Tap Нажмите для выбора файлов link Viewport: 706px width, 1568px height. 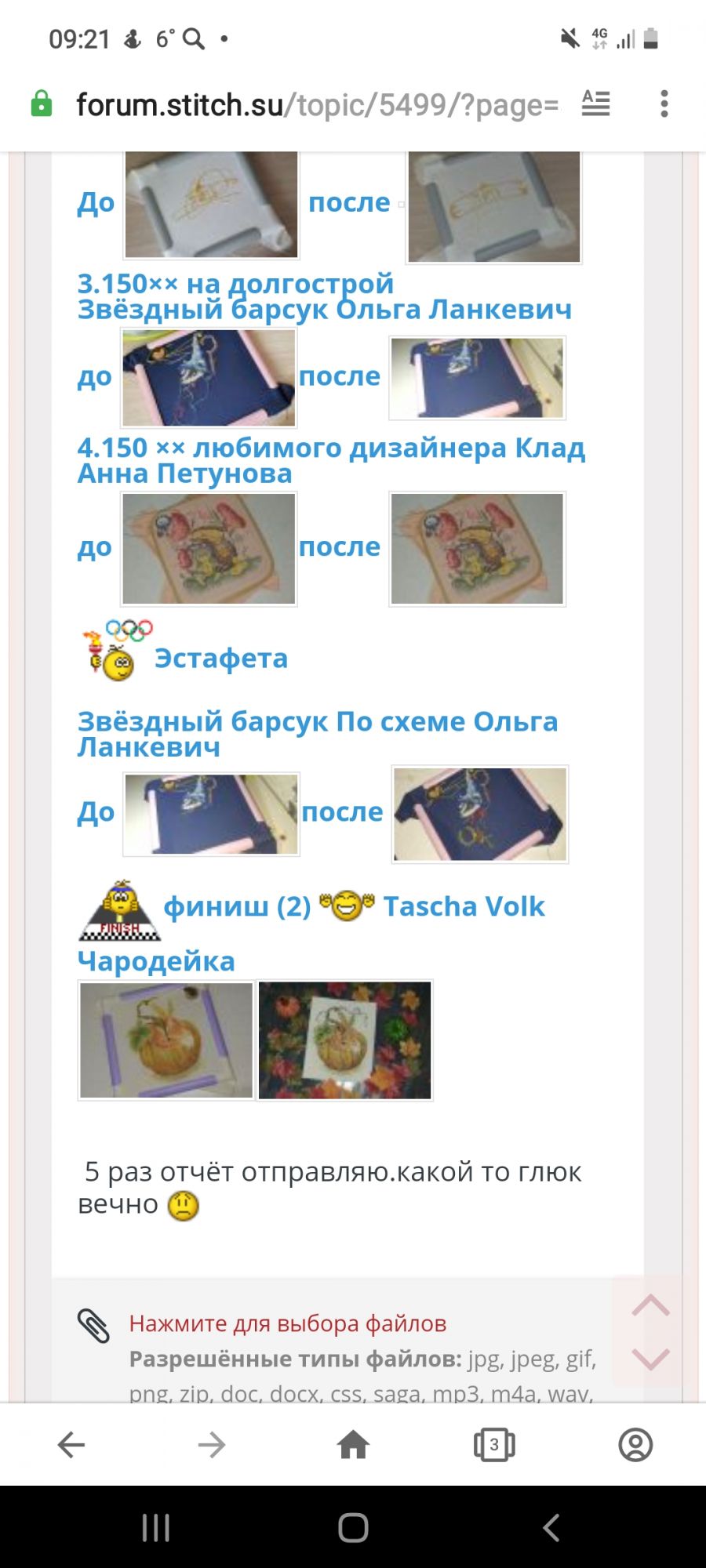click(288, 1323)
